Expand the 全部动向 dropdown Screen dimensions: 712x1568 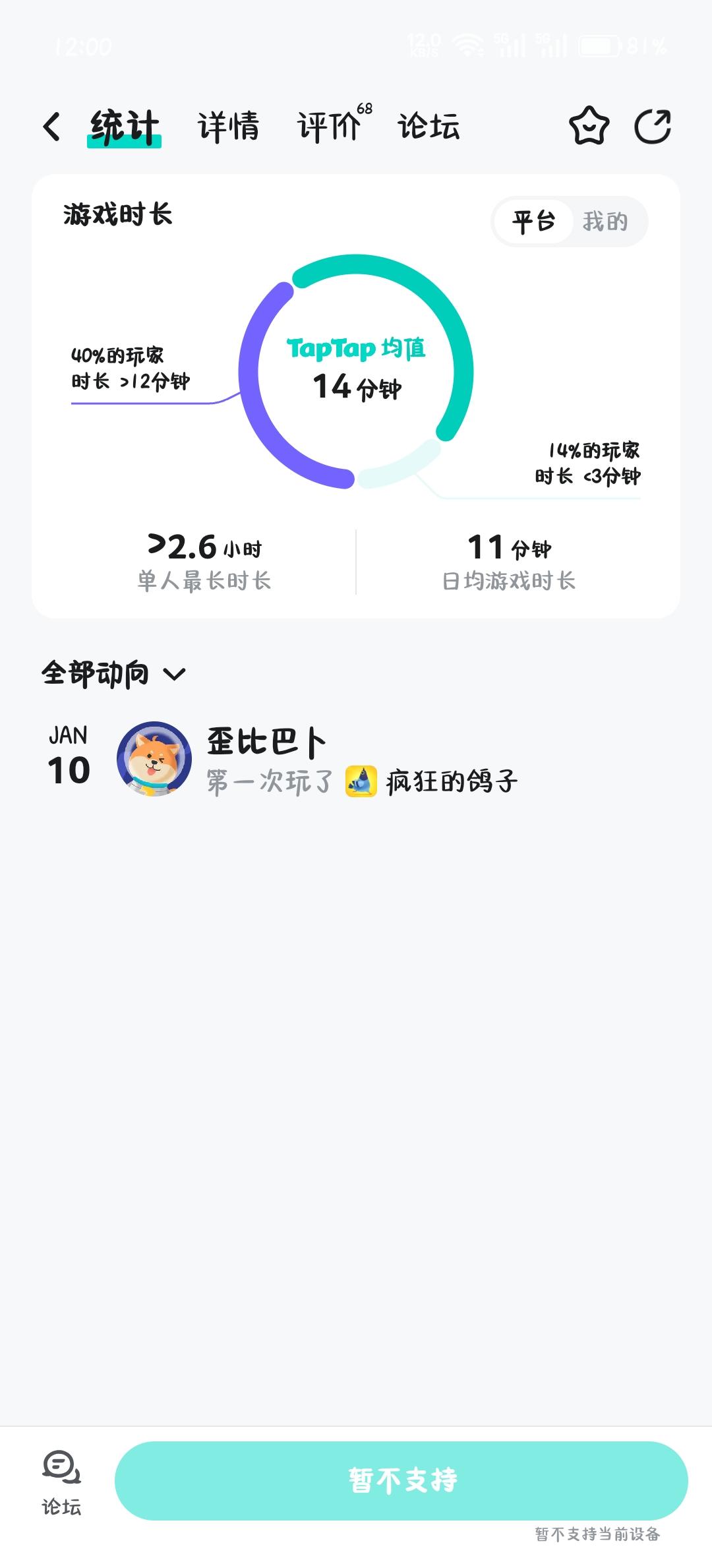[113, 674]
